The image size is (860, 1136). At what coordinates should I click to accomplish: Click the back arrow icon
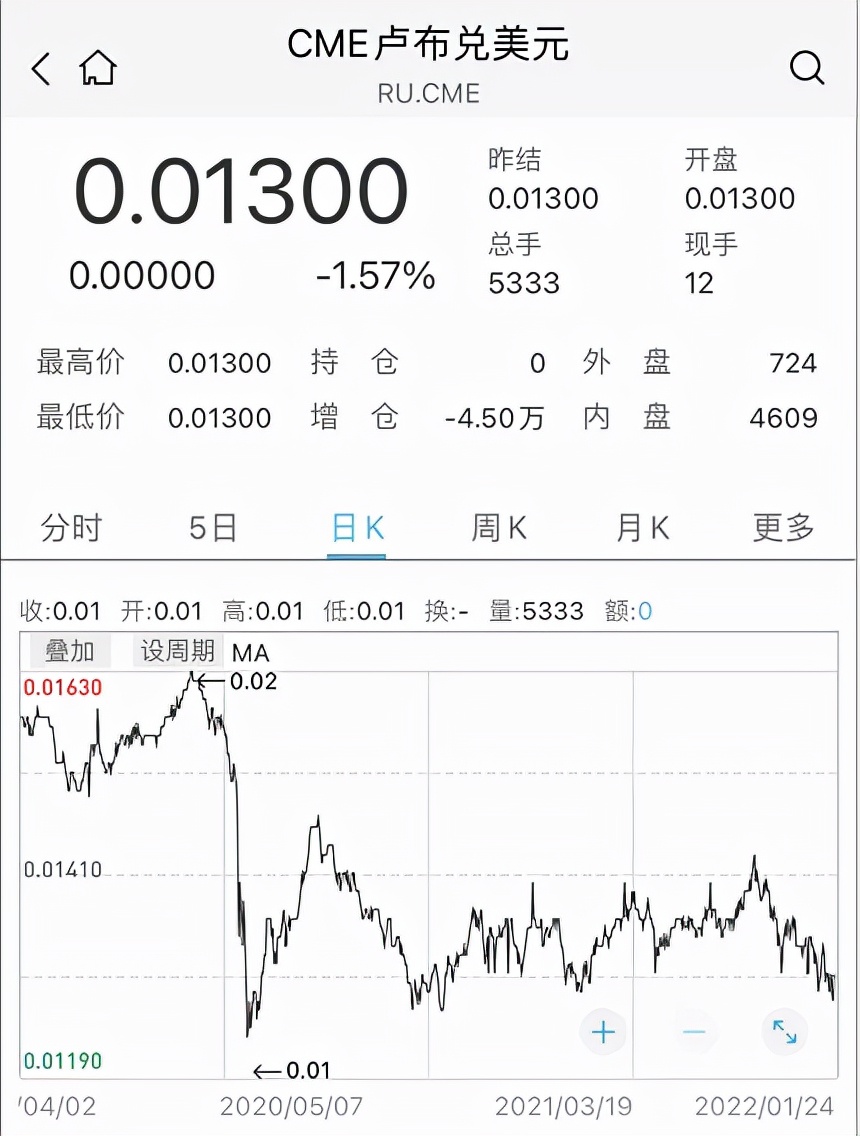coord(38,68)
